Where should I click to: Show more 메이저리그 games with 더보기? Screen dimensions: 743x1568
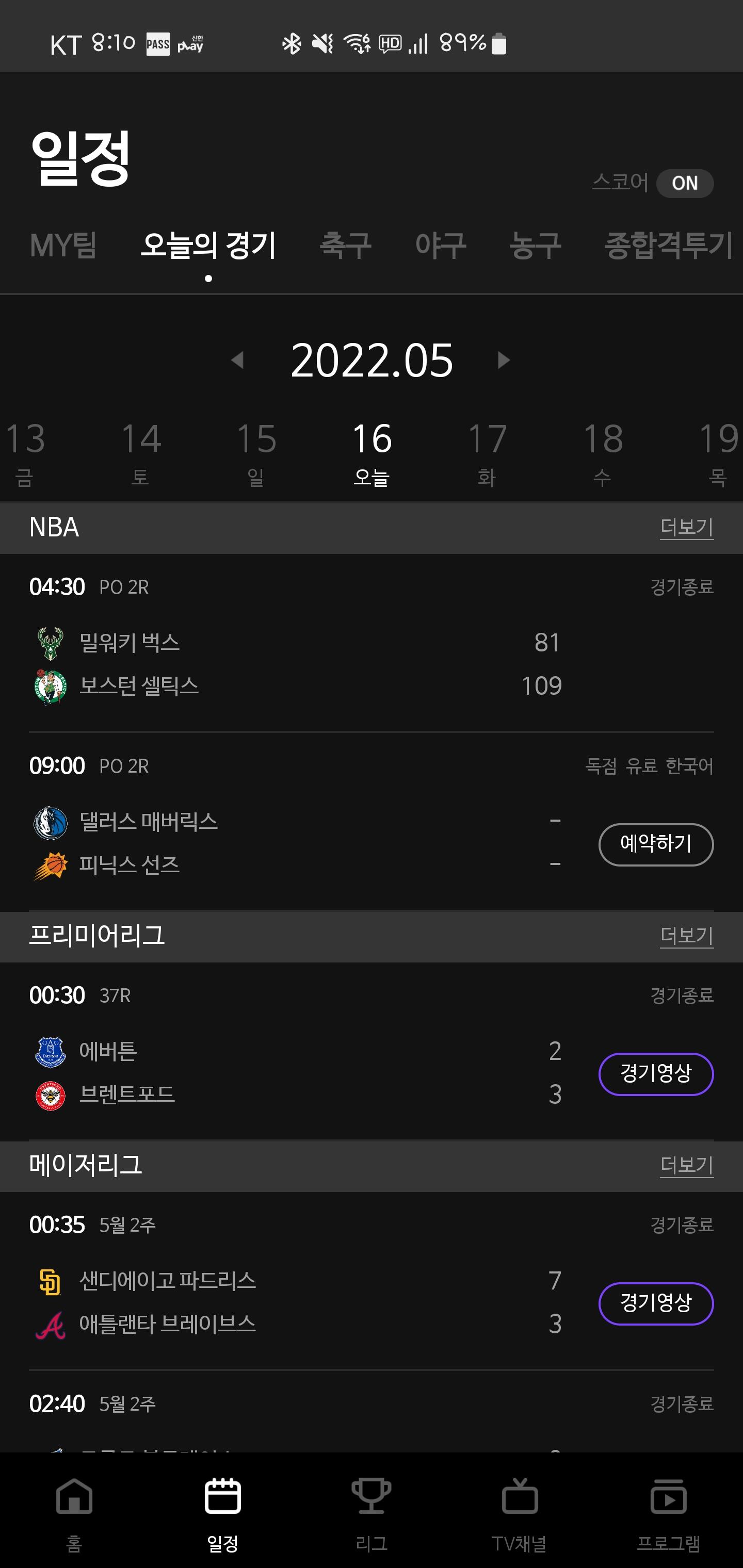(x=686, y=1165)
